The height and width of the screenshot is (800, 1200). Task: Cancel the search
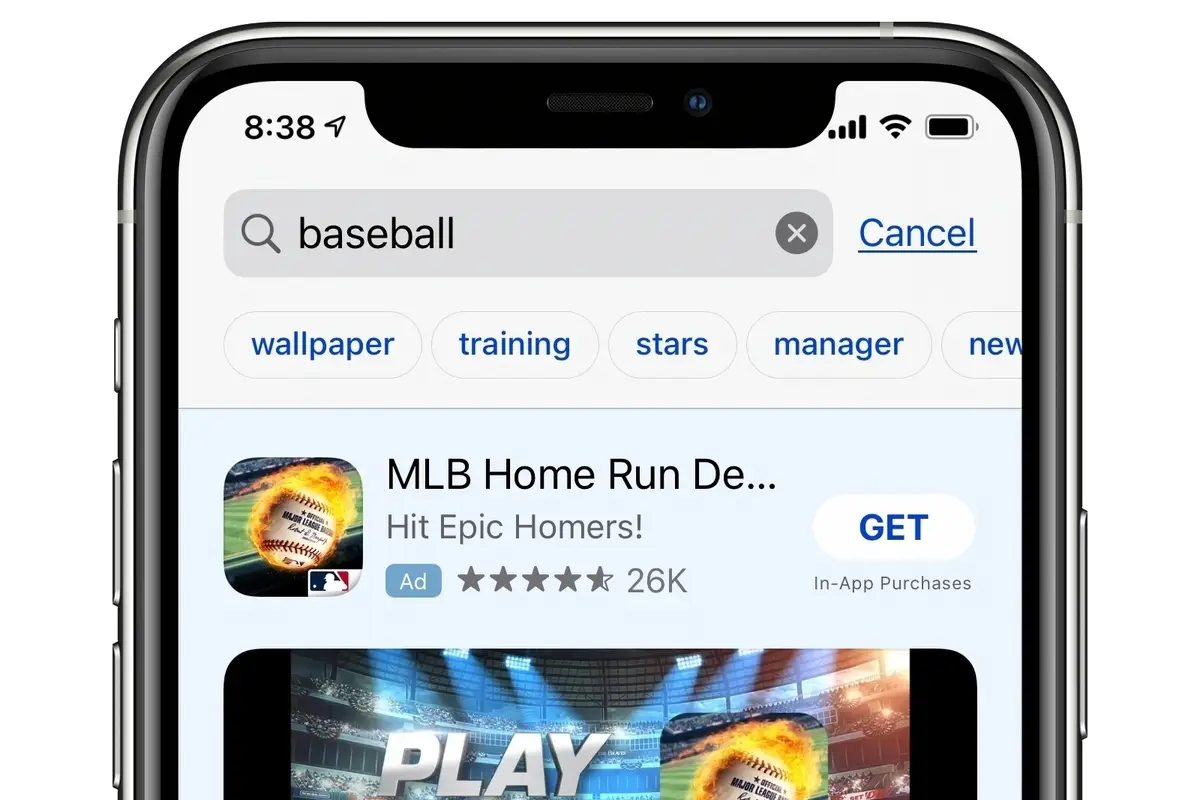click(917, 233)
